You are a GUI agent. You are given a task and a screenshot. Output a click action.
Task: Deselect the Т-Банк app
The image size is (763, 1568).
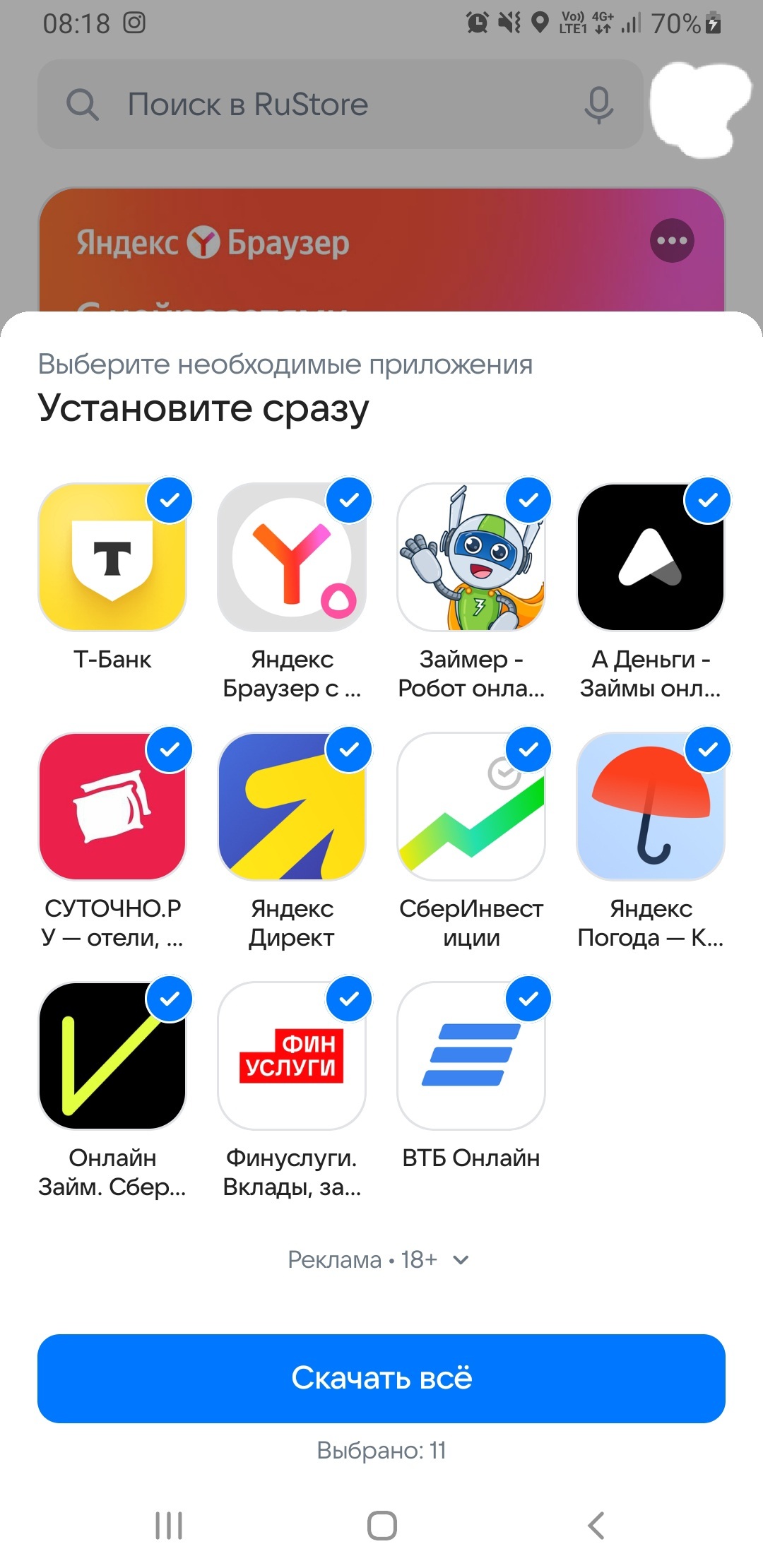(170, 501)
